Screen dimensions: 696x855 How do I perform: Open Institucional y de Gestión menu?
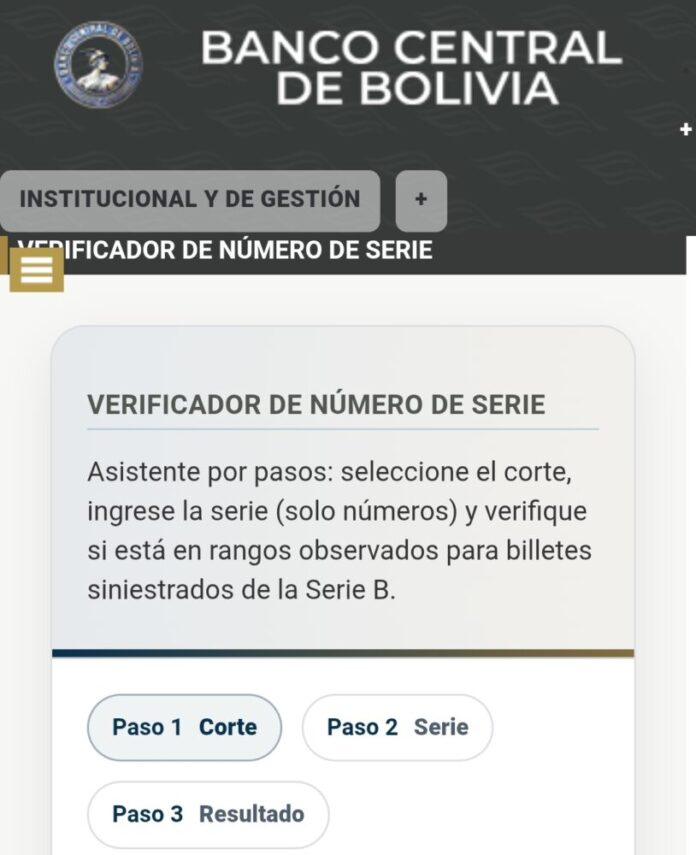190,200
